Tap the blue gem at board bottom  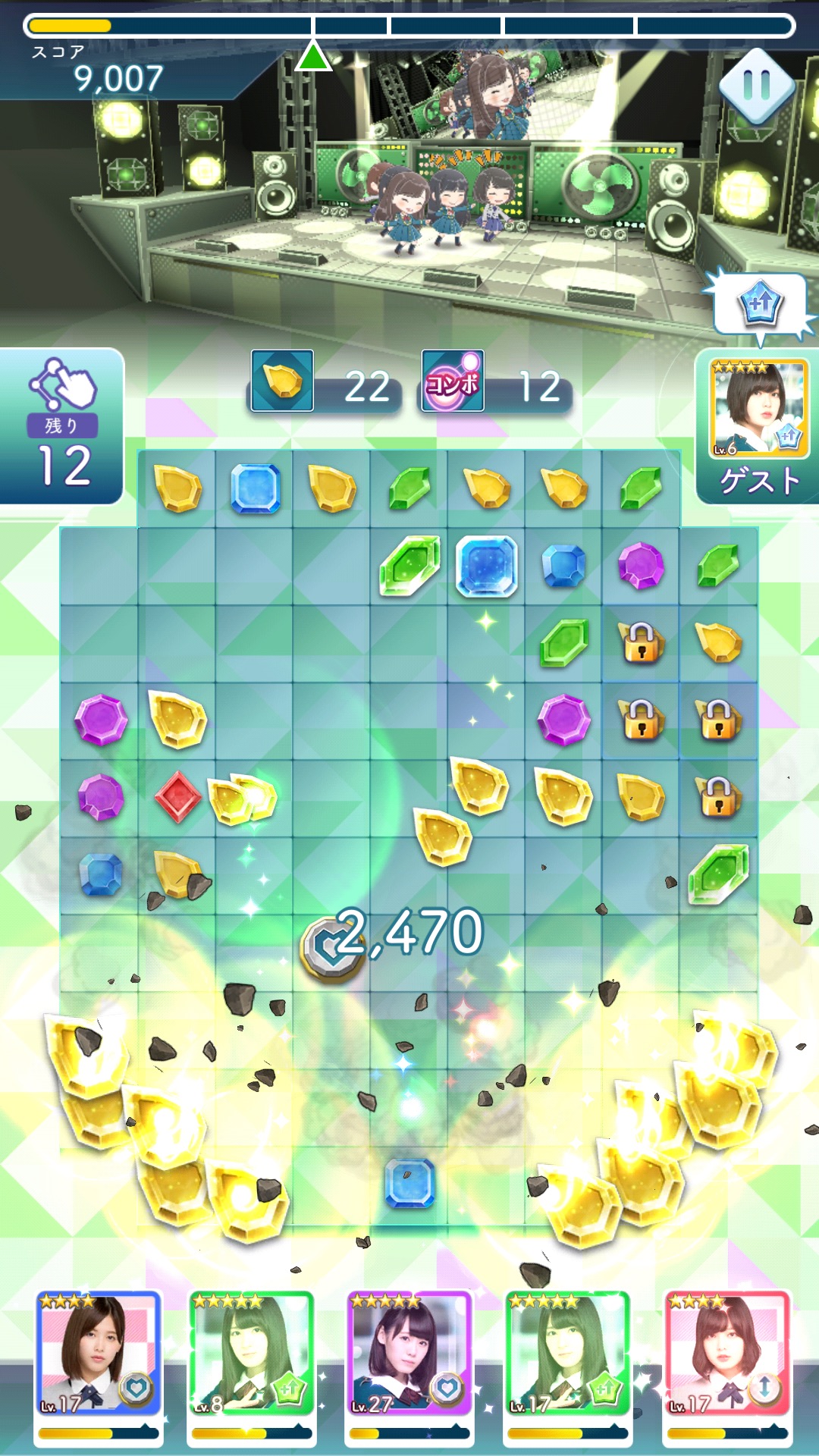[409, 1183]
